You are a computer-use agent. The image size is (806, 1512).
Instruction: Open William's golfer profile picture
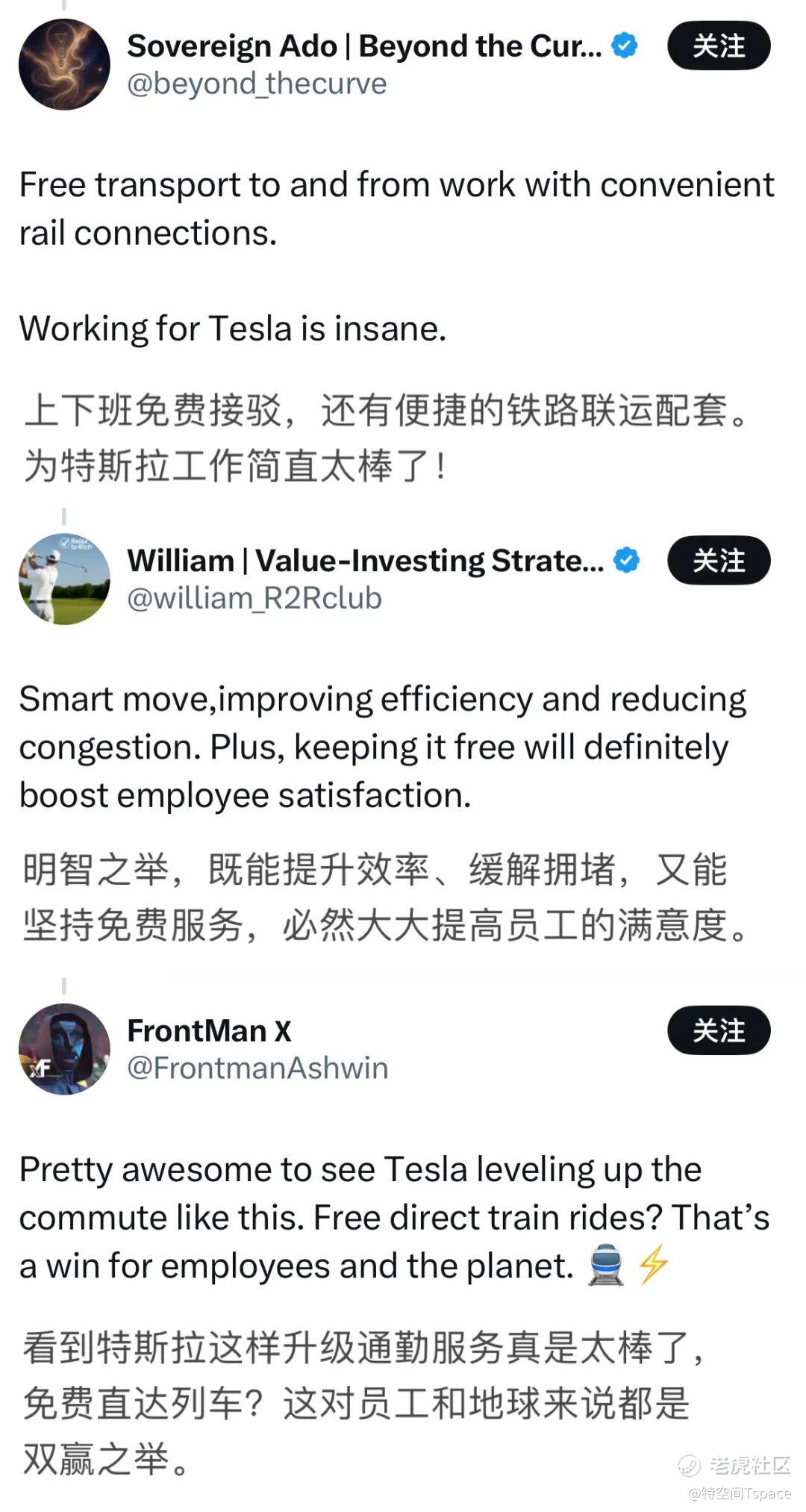click(64, 579)
